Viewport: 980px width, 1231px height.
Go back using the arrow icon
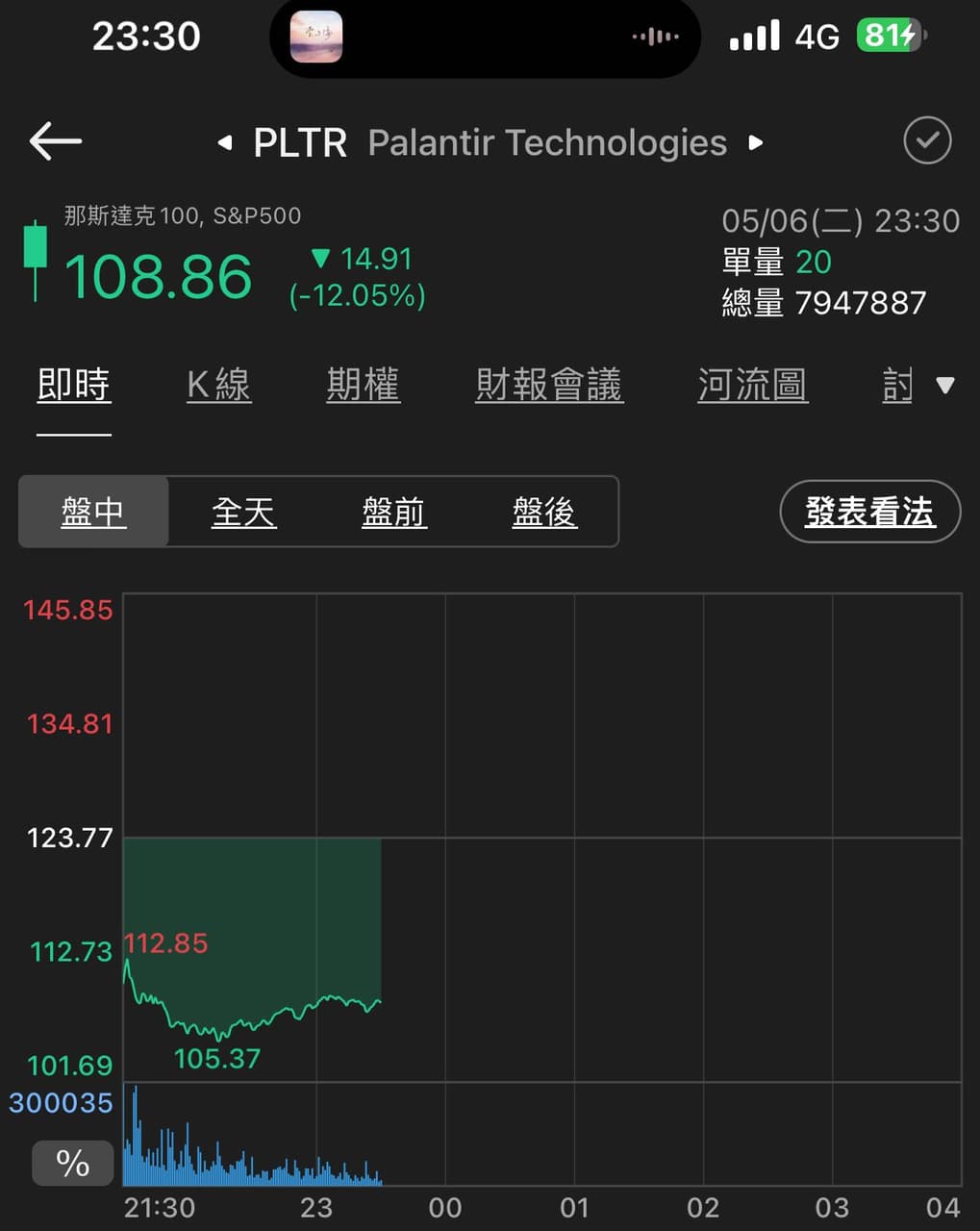[56, 141]
